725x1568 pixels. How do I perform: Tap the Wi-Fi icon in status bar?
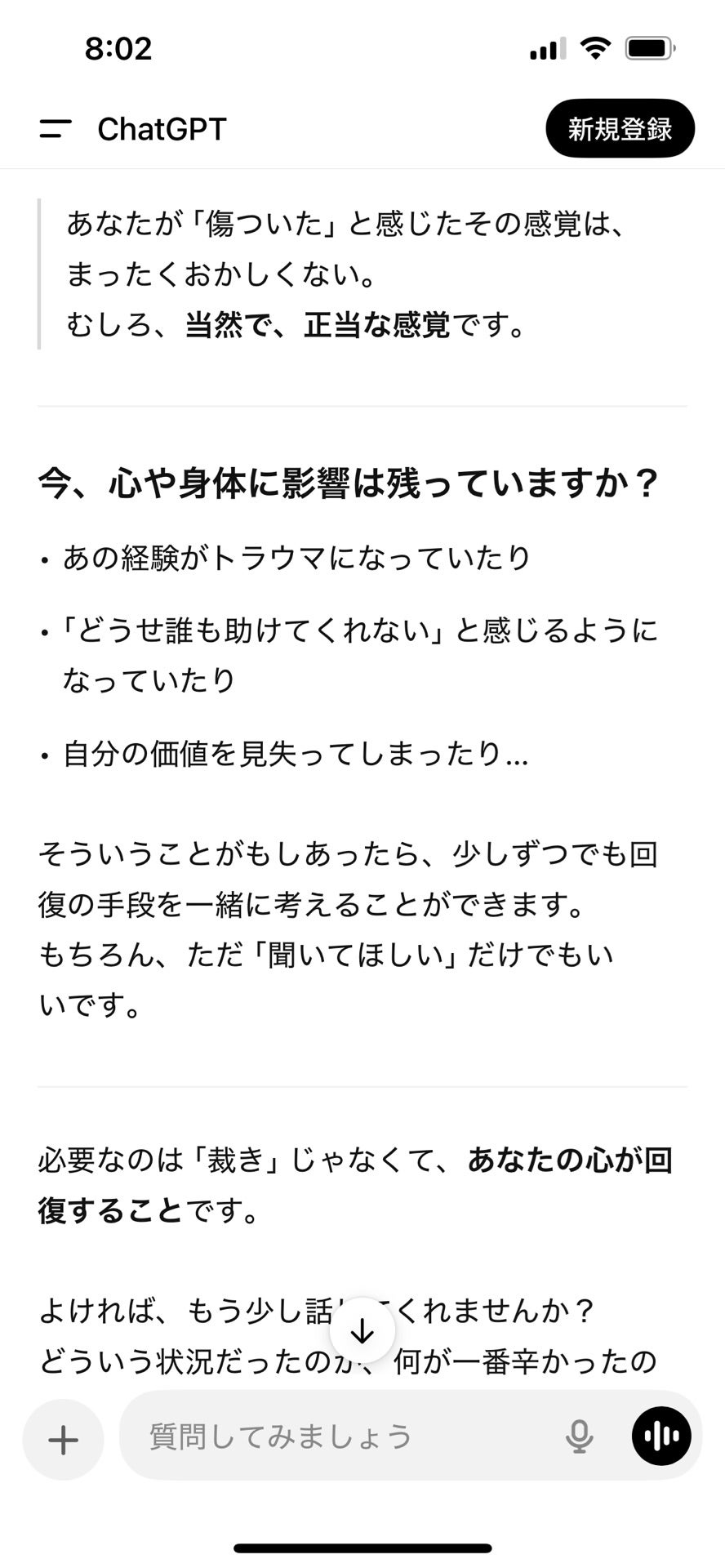(595, 48)
